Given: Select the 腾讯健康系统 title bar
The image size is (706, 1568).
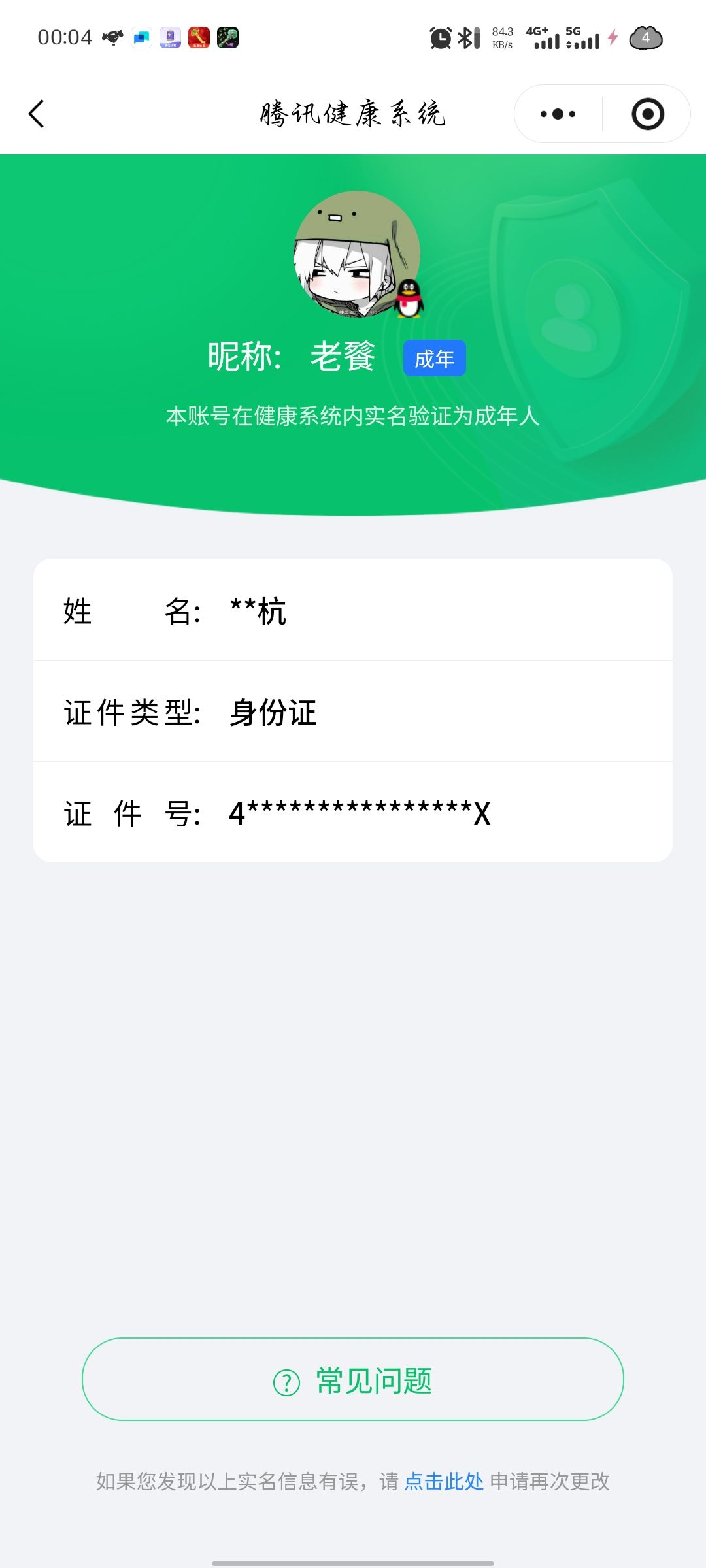Looking at the screenshot, I should pyautogui.click(x=353, y=113).
